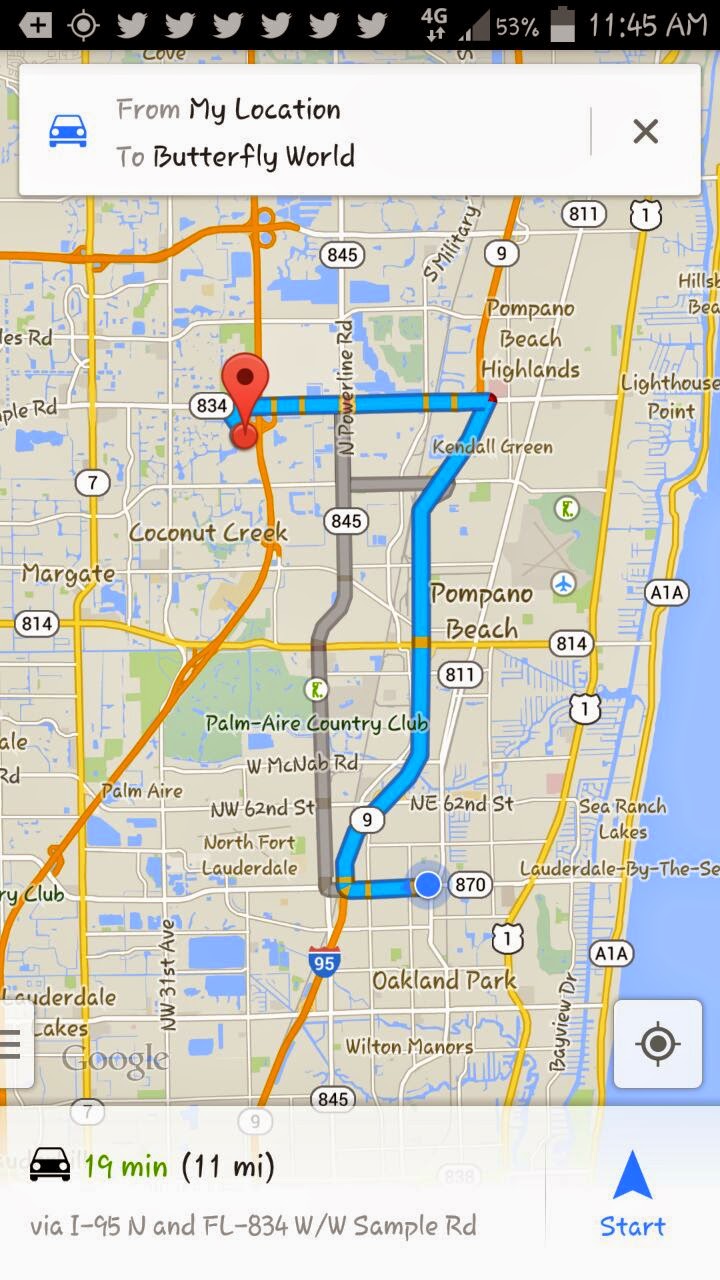
Task: Close the directions card
Action: pyautogui.click(x=646, y=131)
